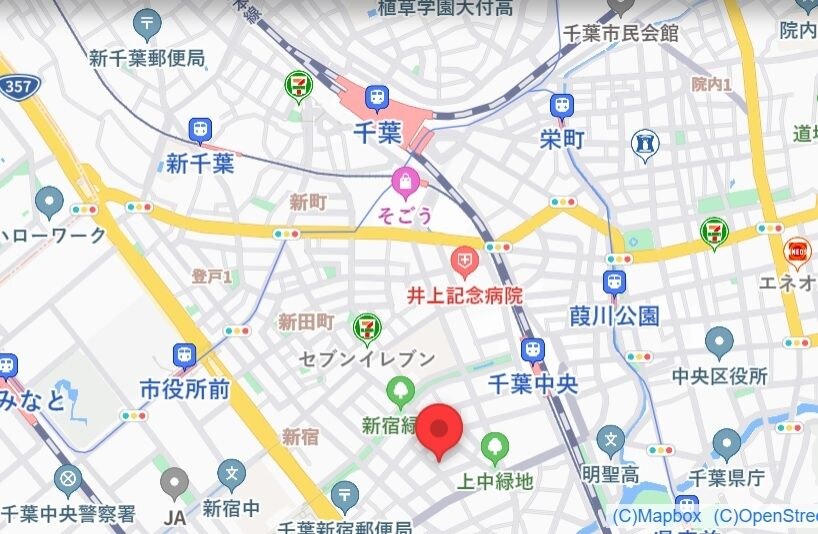This screenshot has height=534, width=818.
Task: Open the OpenStreetMap attribution link
Action: click(766, 516)
